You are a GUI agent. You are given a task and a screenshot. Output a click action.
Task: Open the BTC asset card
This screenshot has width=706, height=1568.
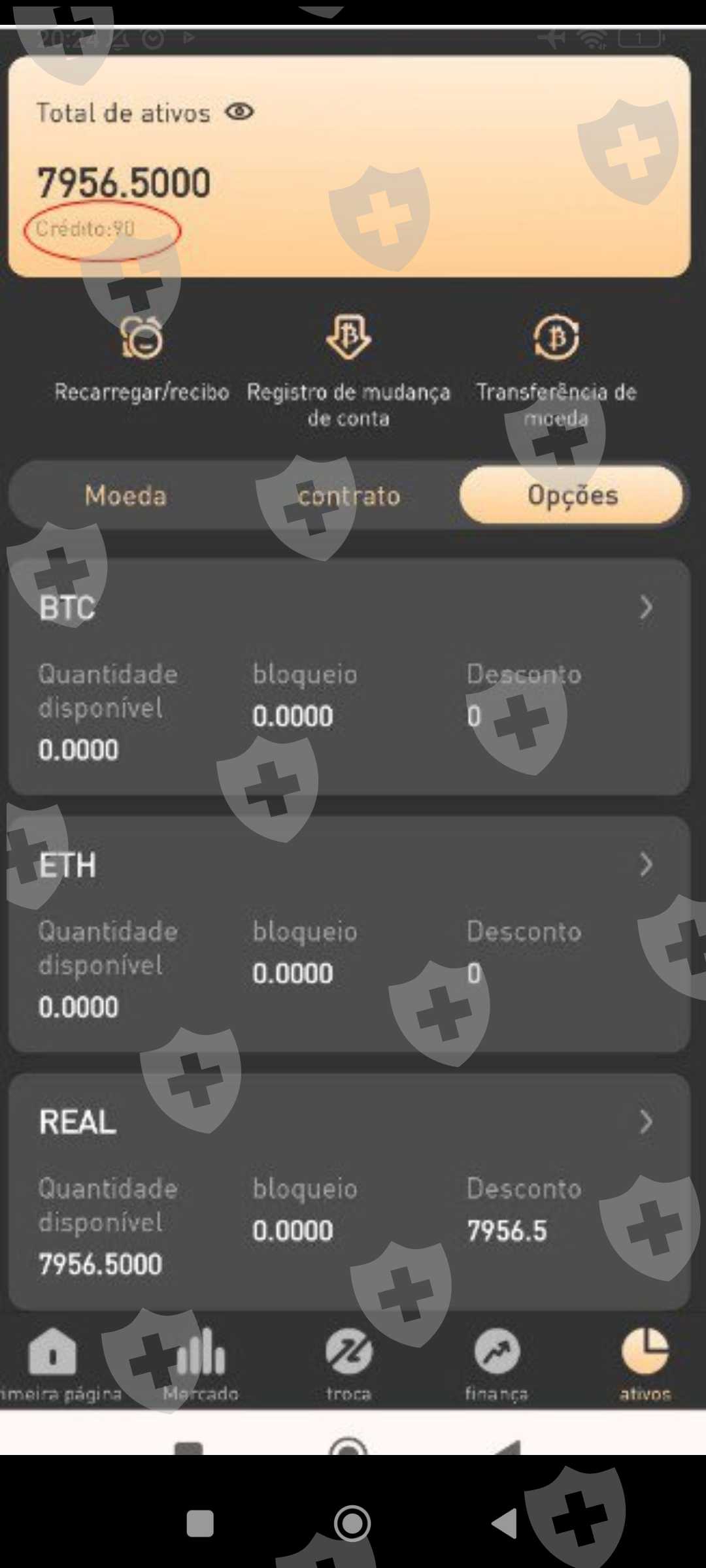(349, 677)
